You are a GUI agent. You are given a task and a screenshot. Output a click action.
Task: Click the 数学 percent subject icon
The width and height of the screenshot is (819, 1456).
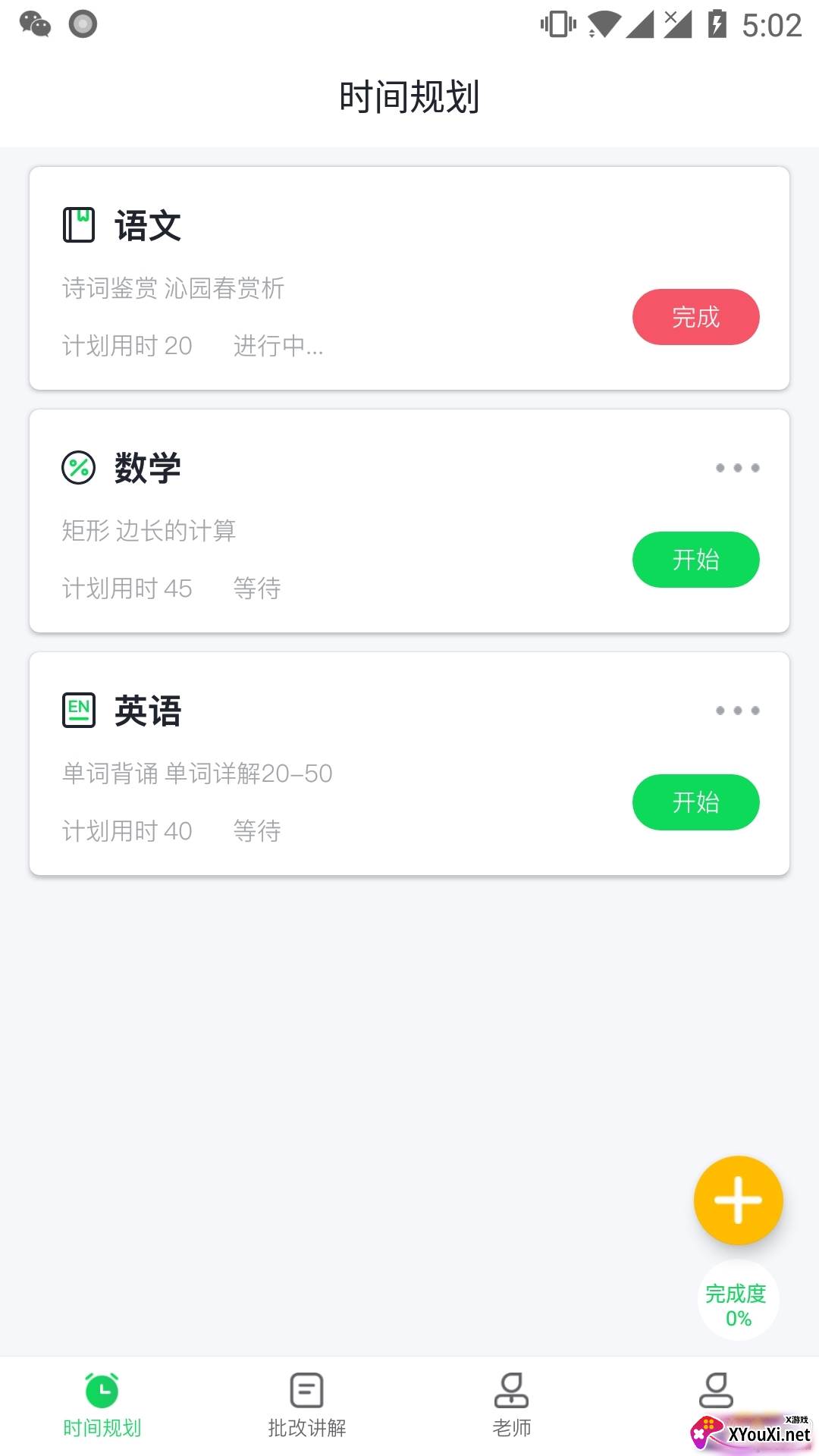coord(79,468)
